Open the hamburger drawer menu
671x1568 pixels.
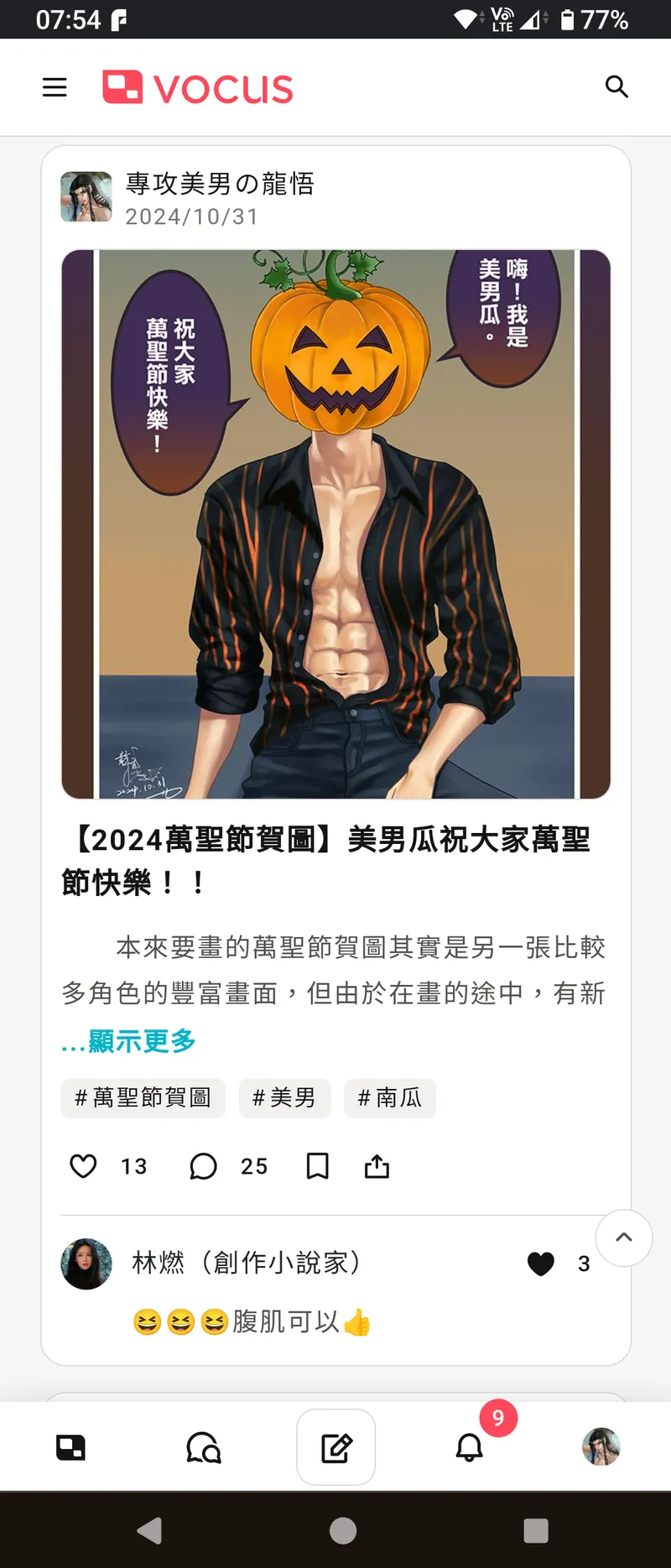point(55,87)
